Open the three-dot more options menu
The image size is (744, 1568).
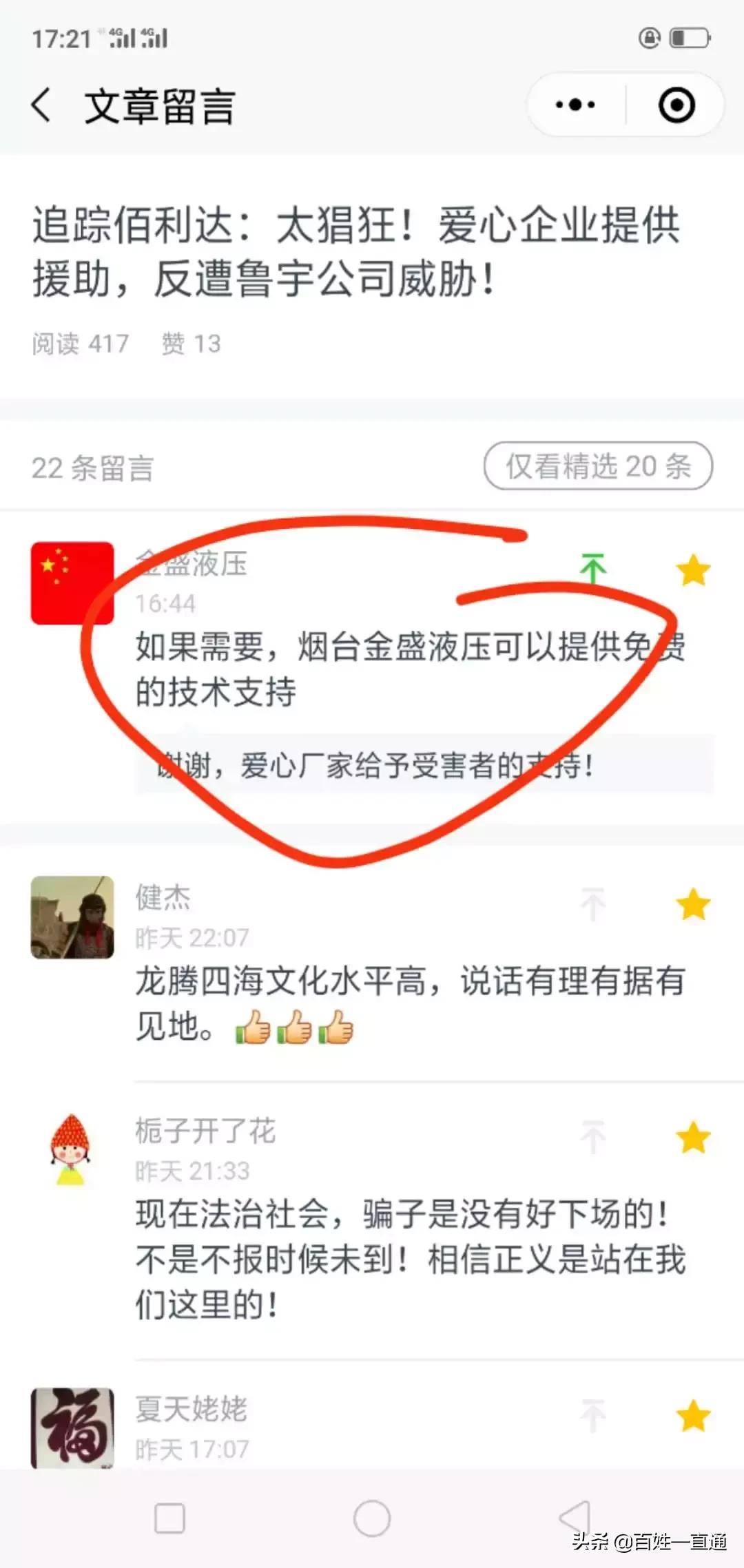(x=574, y=103)
